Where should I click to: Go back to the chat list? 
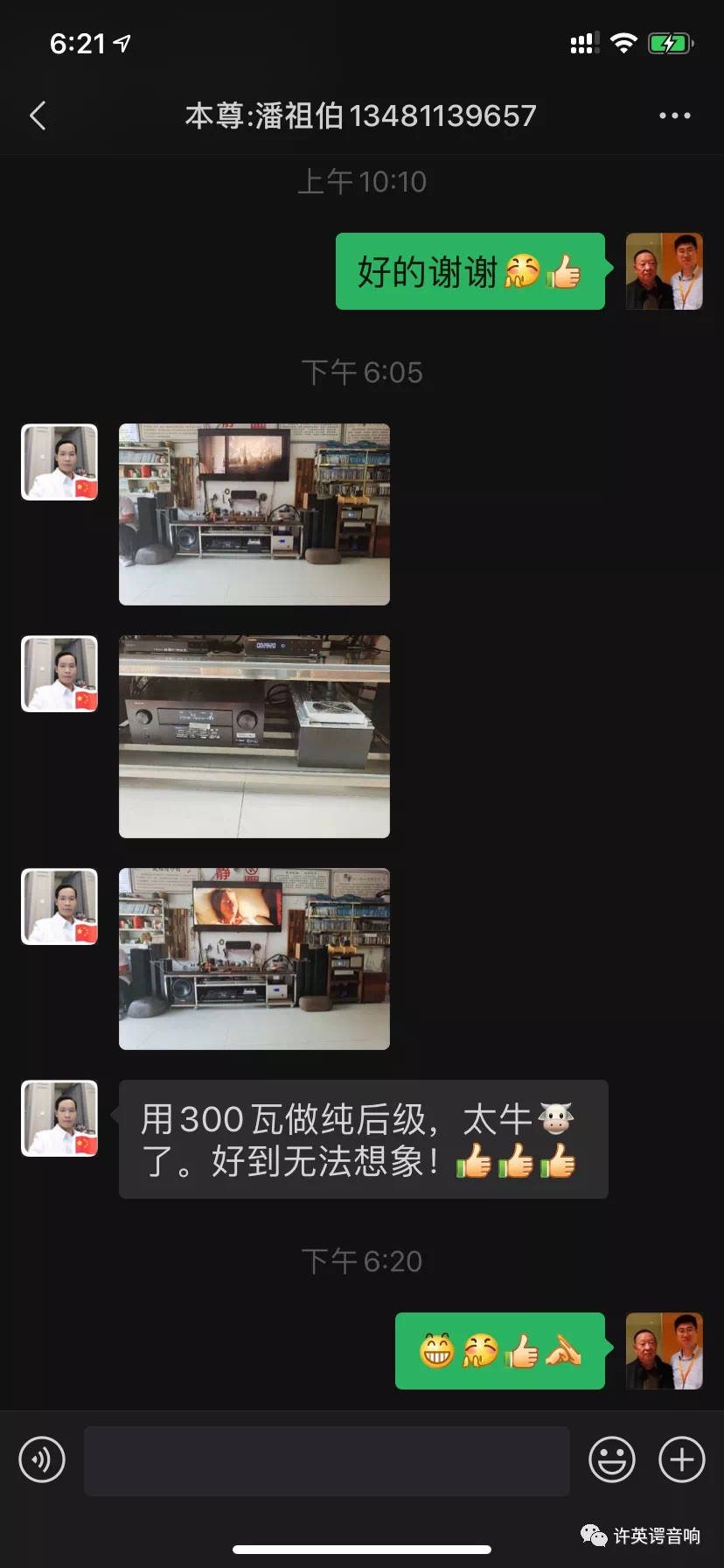pyautogui.click(x=38, y=115)
